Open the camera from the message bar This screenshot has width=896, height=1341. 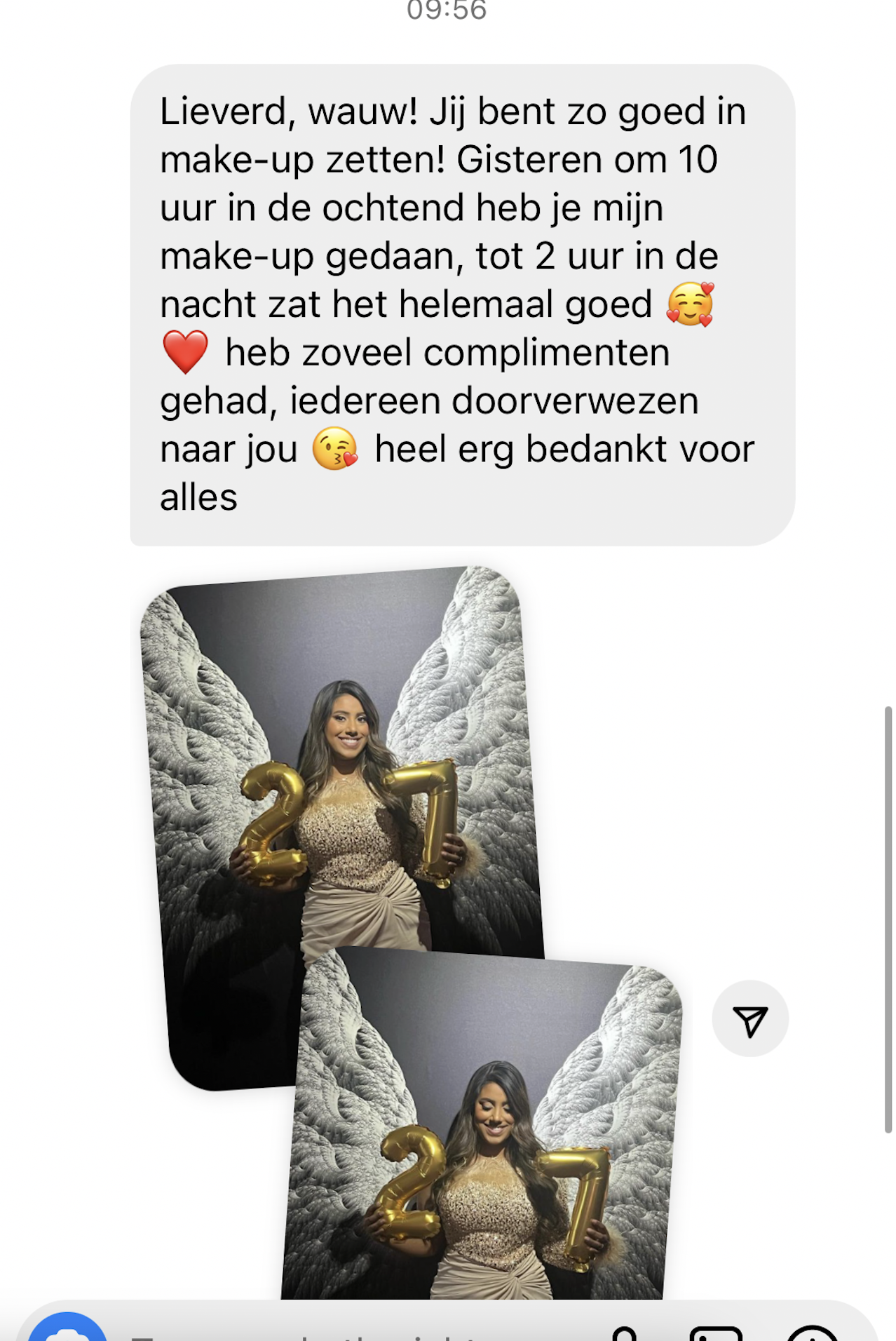(67, 1330)
